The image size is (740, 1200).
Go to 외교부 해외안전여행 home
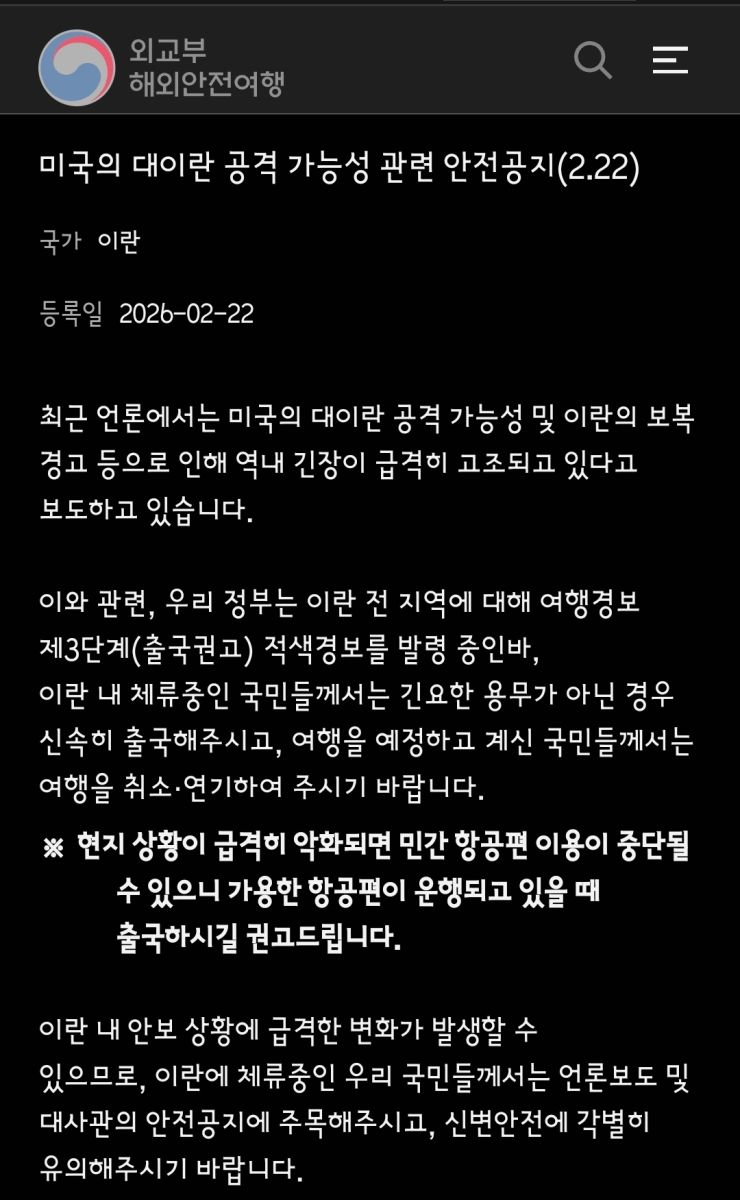click(160, 66)
